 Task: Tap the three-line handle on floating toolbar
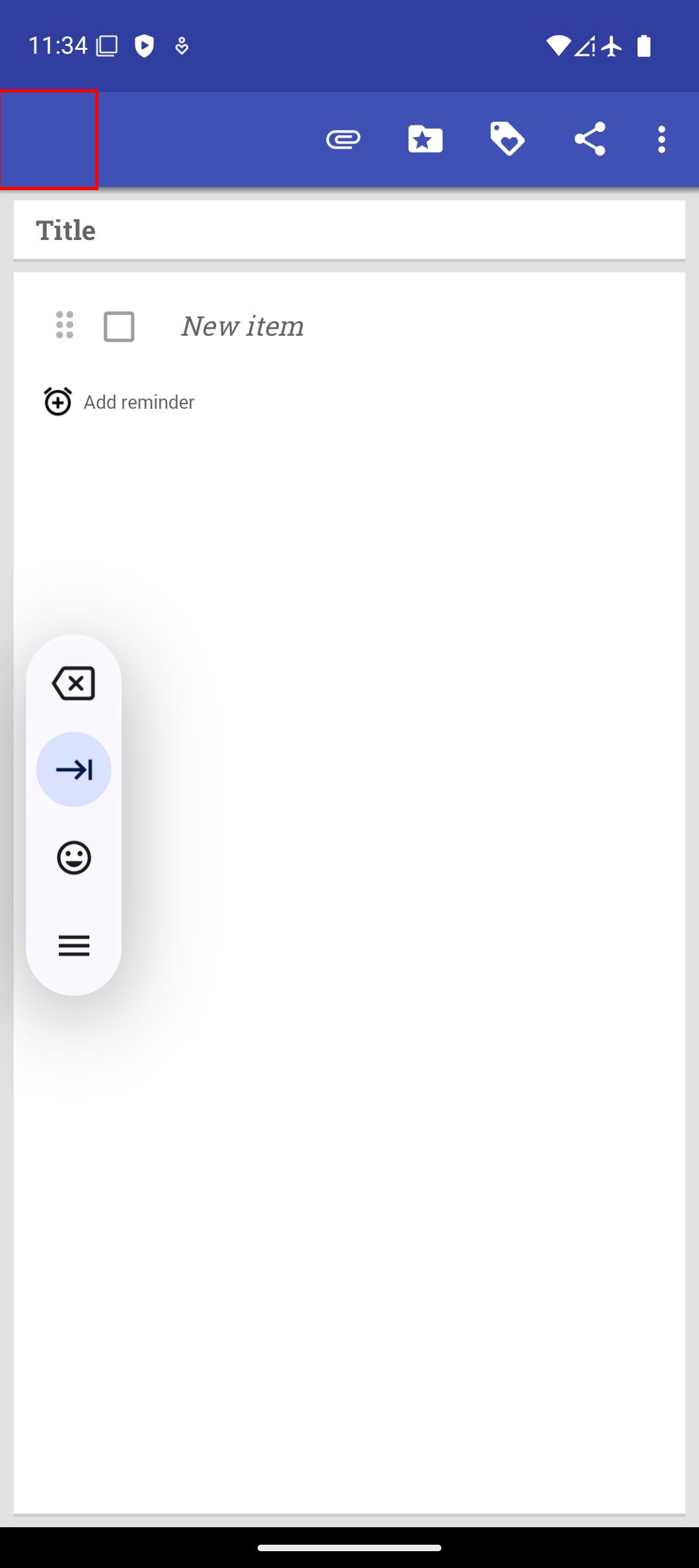point(74,946)
